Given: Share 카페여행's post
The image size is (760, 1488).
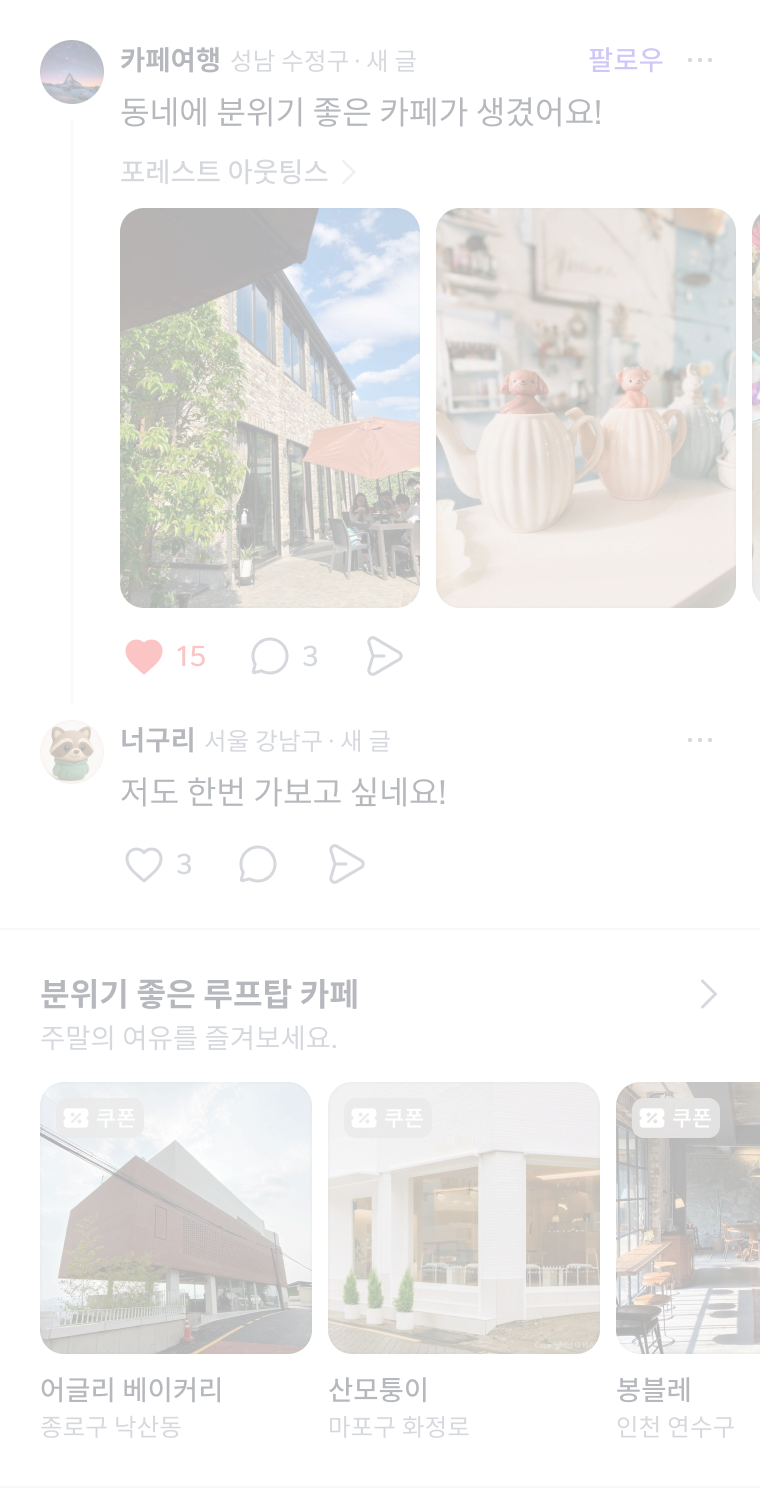Looking at the screenshot, I should (x=384, y=657).
